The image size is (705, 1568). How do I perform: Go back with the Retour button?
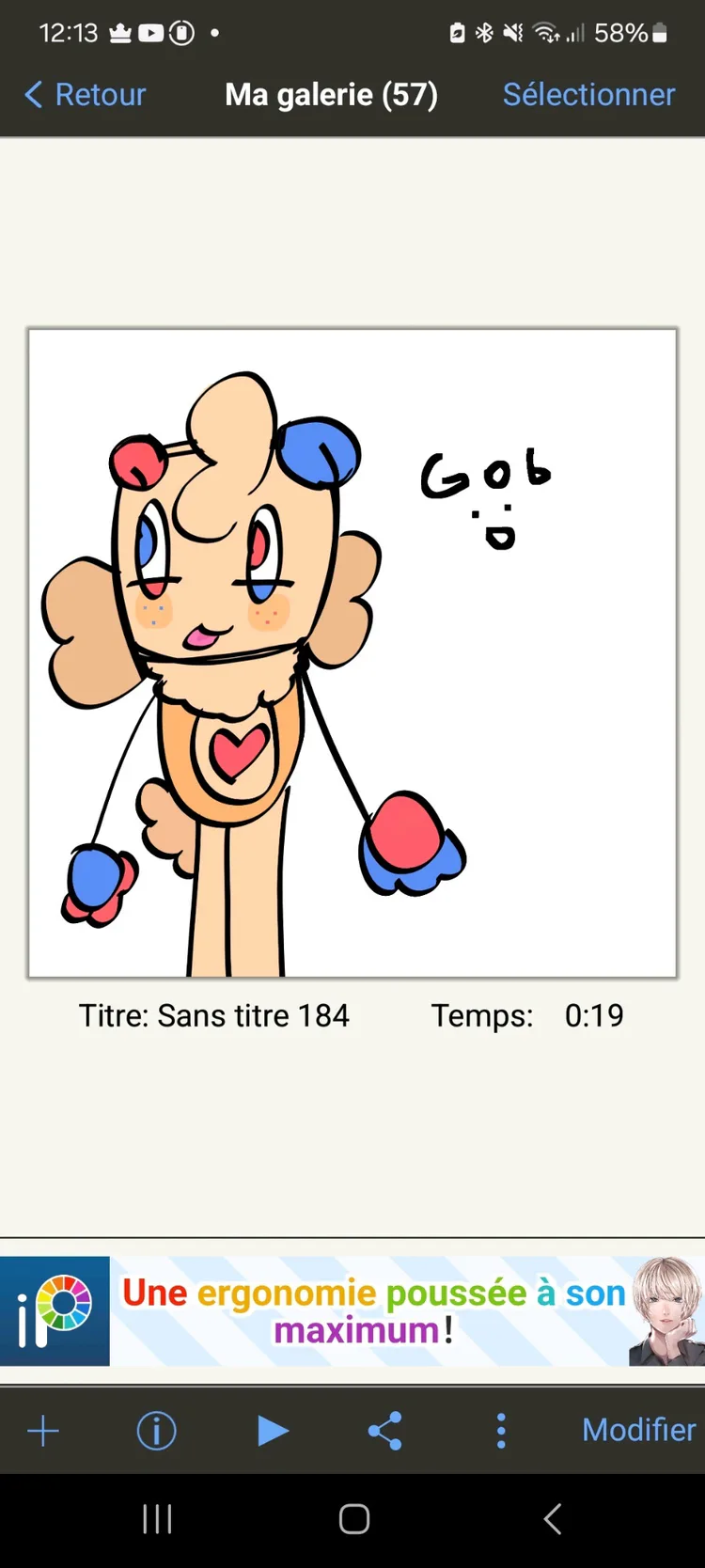[85, 94]
